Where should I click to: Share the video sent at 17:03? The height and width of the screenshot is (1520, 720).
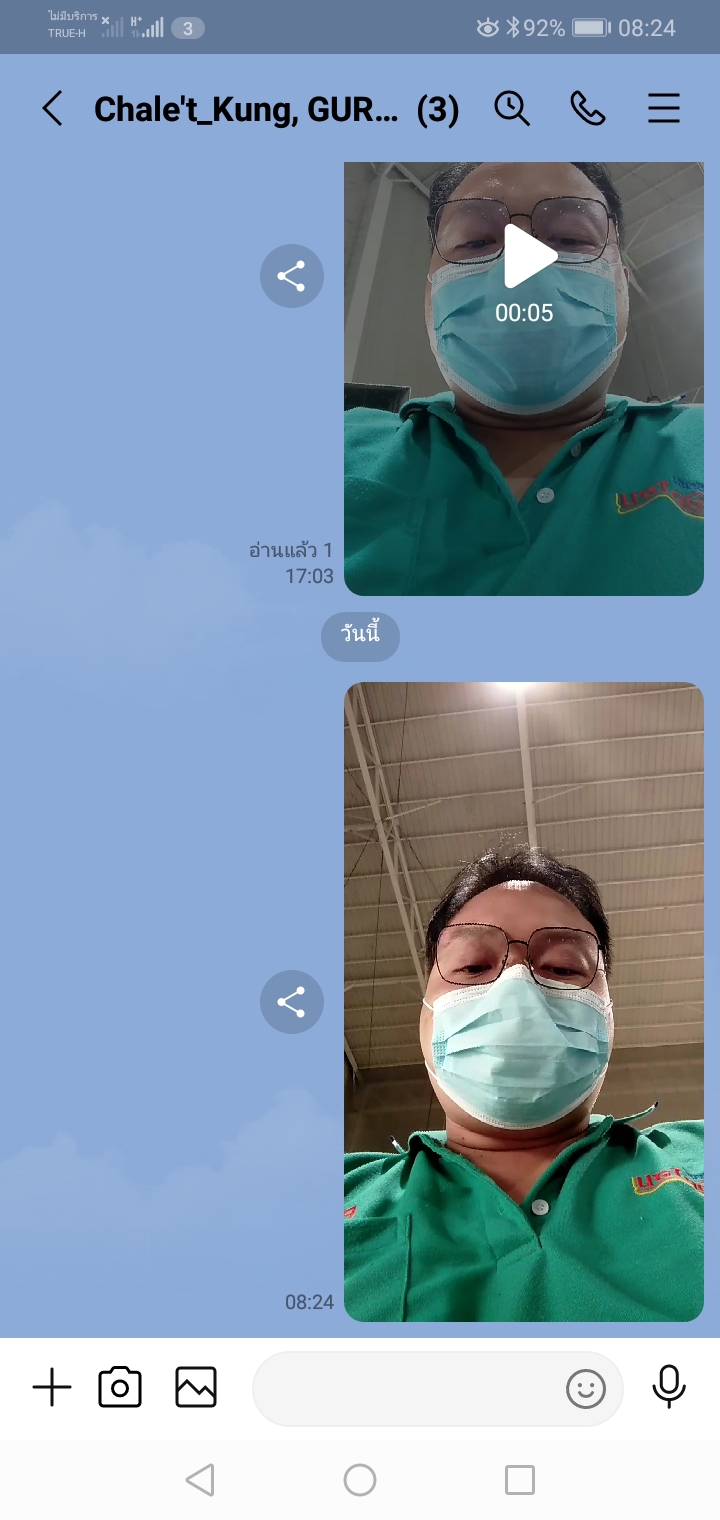coord(292,276)
